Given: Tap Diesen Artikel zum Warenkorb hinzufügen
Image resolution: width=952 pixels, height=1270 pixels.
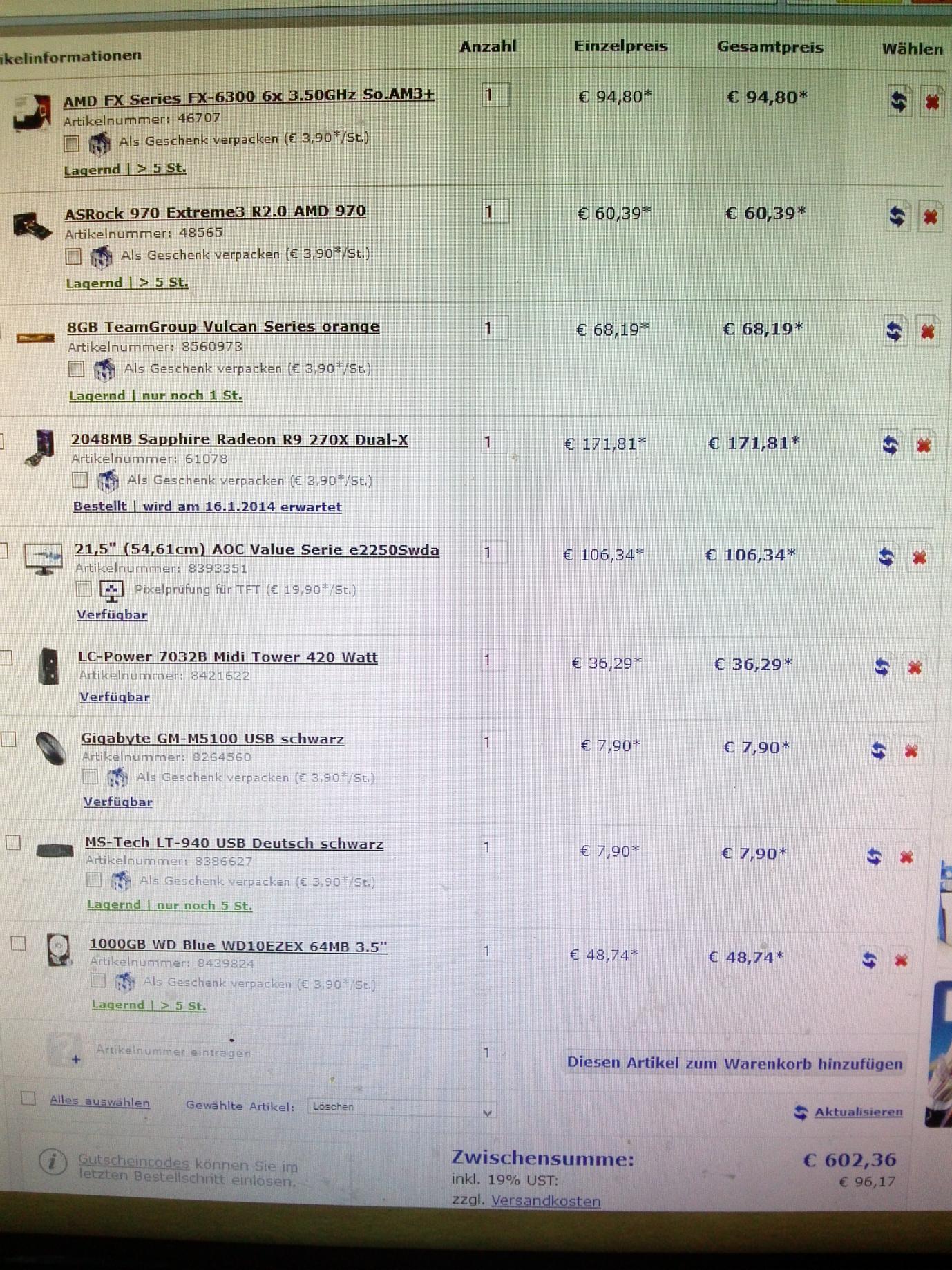Looking at the screenshot, I should pyautogui.click(x=734, y=1063).
